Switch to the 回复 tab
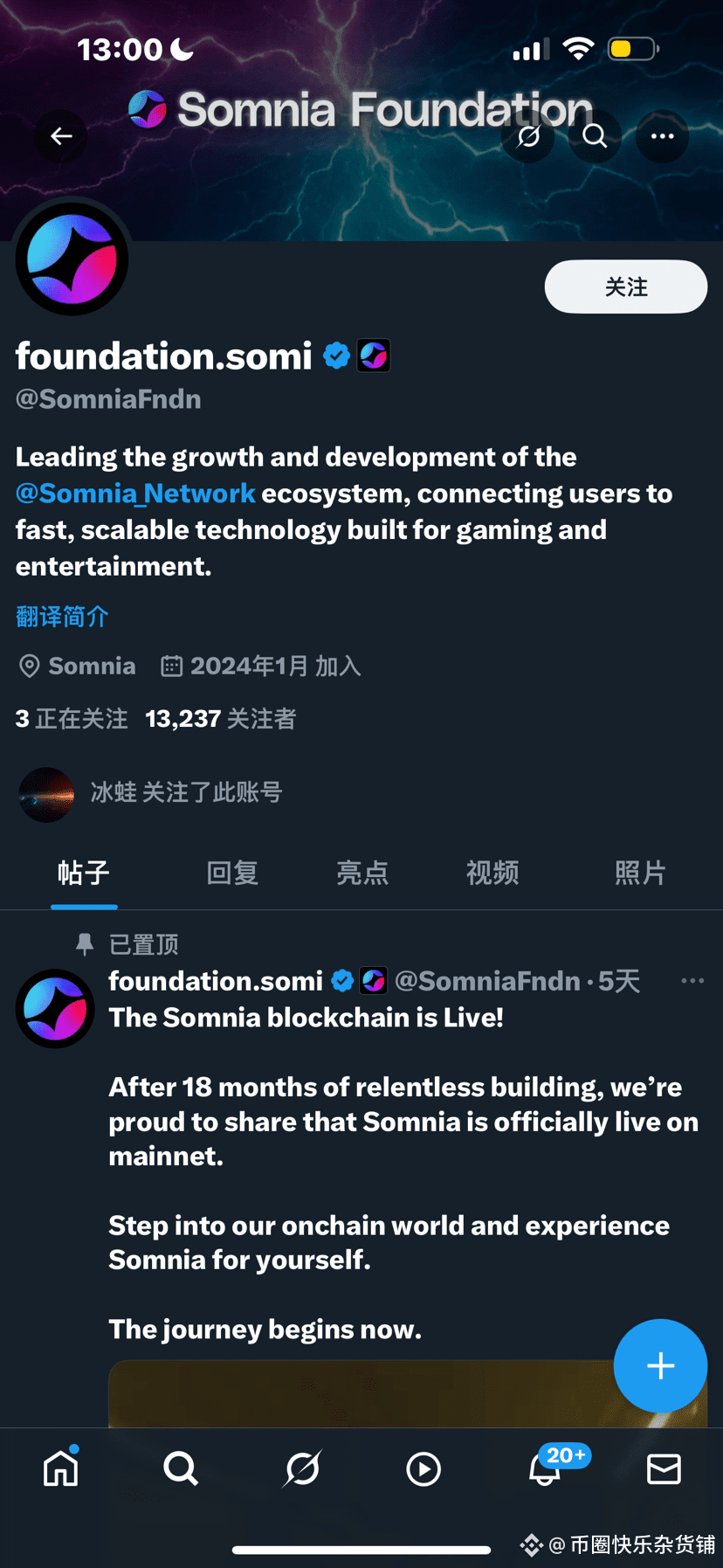 coord(232,873)
